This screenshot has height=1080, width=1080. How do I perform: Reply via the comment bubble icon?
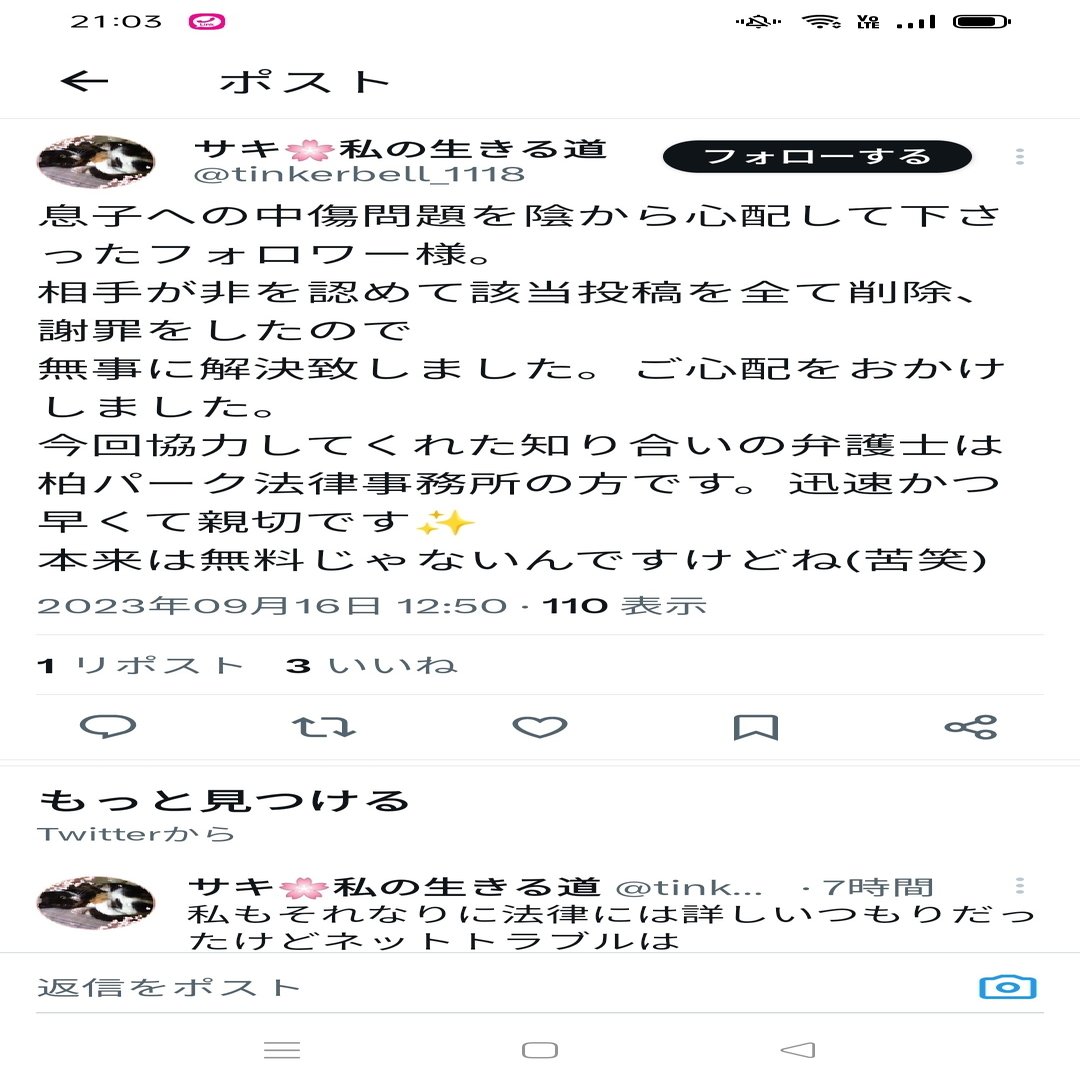pos(107,727)
